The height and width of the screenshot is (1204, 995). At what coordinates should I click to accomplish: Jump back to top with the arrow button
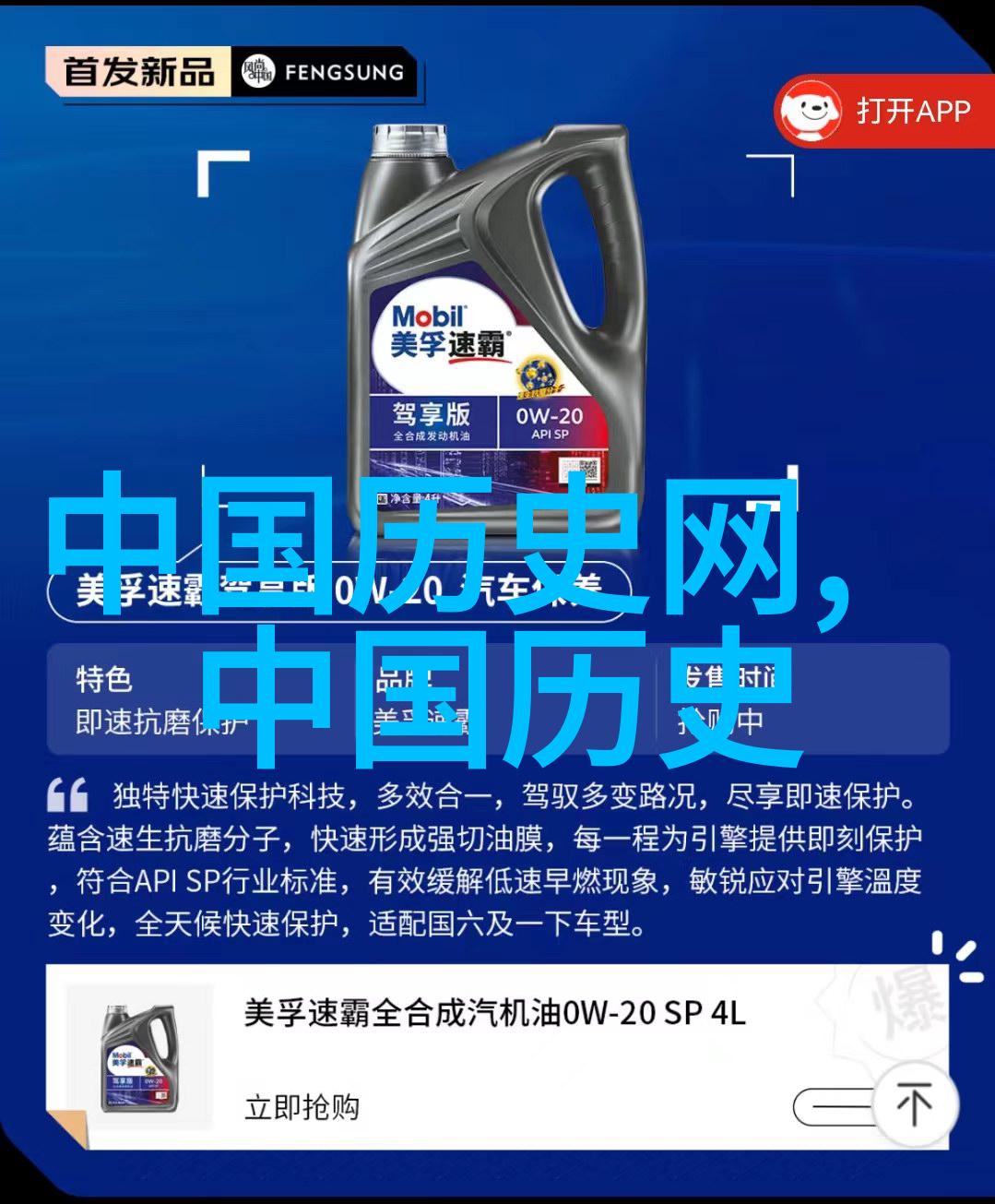[x=914, y=1104]
